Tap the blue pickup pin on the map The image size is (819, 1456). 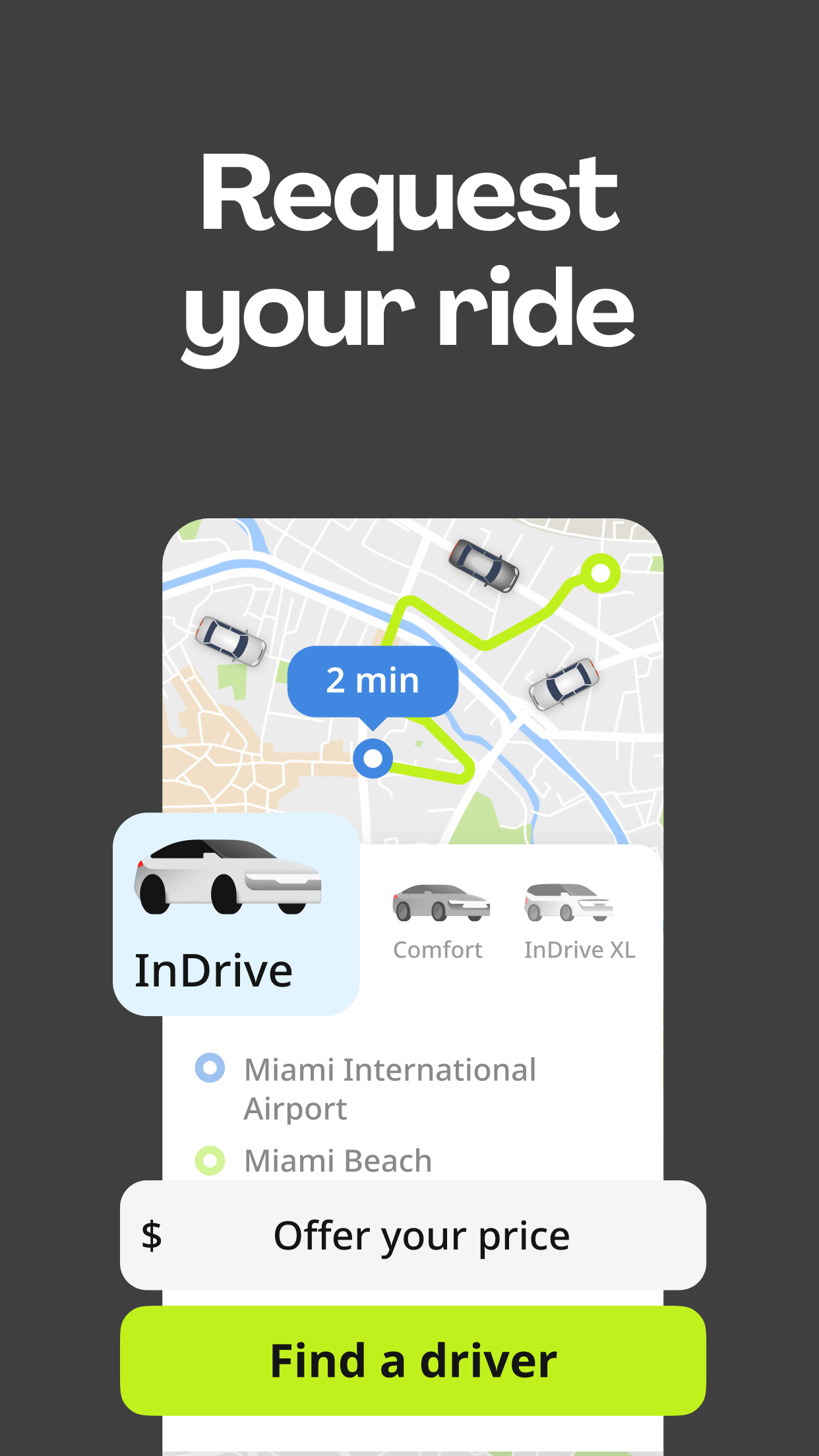pos(373,758)
